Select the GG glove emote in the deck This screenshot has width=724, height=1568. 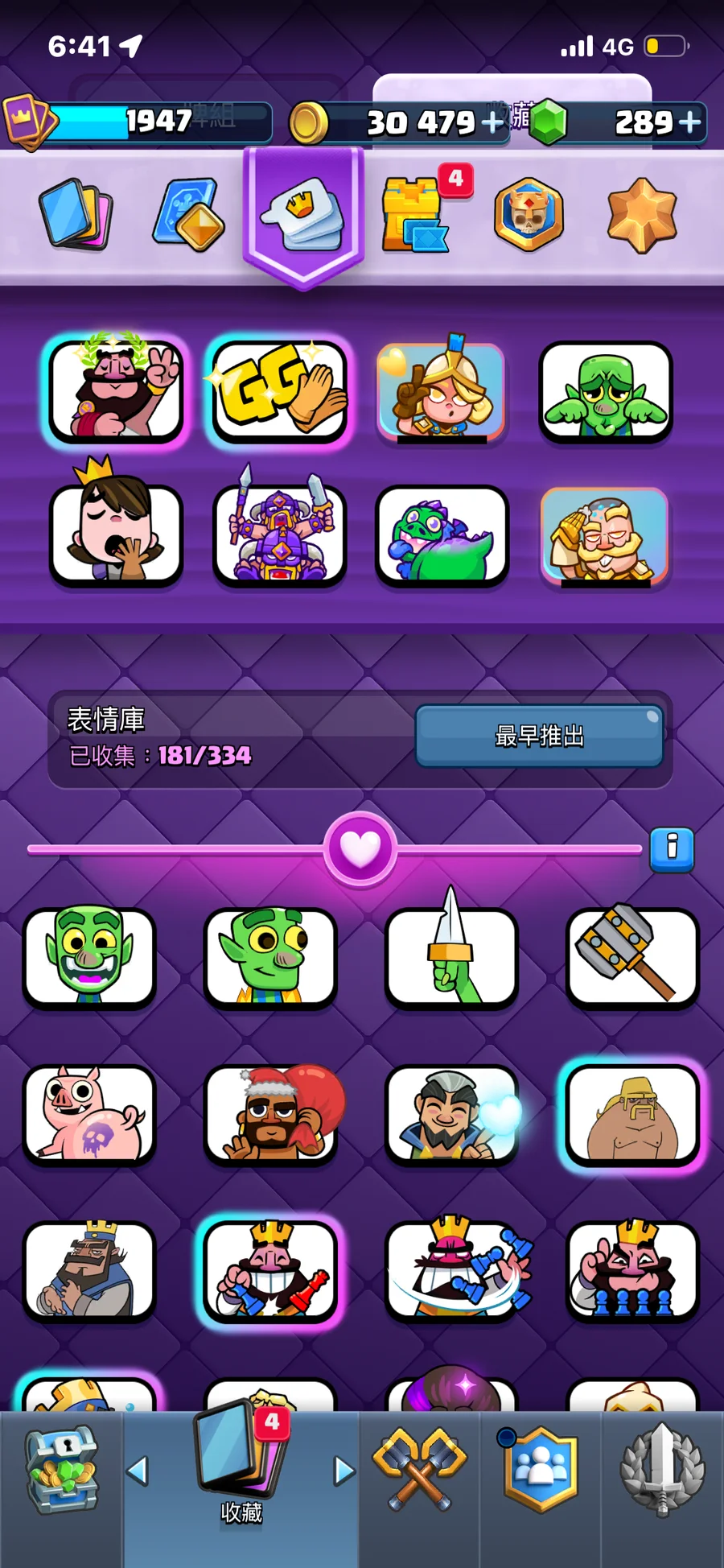(x=279, y=391)
